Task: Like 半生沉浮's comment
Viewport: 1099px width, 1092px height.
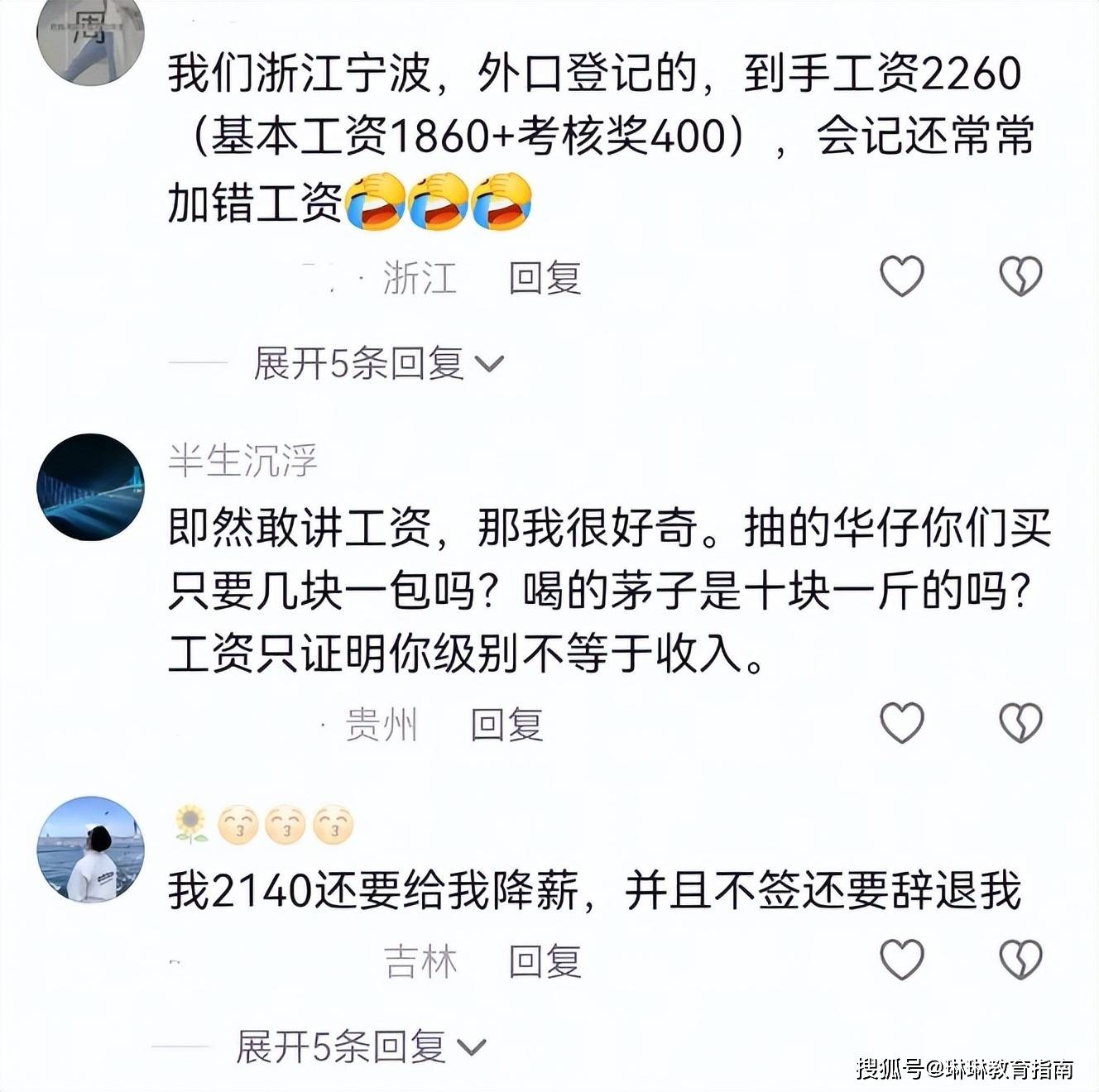Action: (x=901, y=723)
